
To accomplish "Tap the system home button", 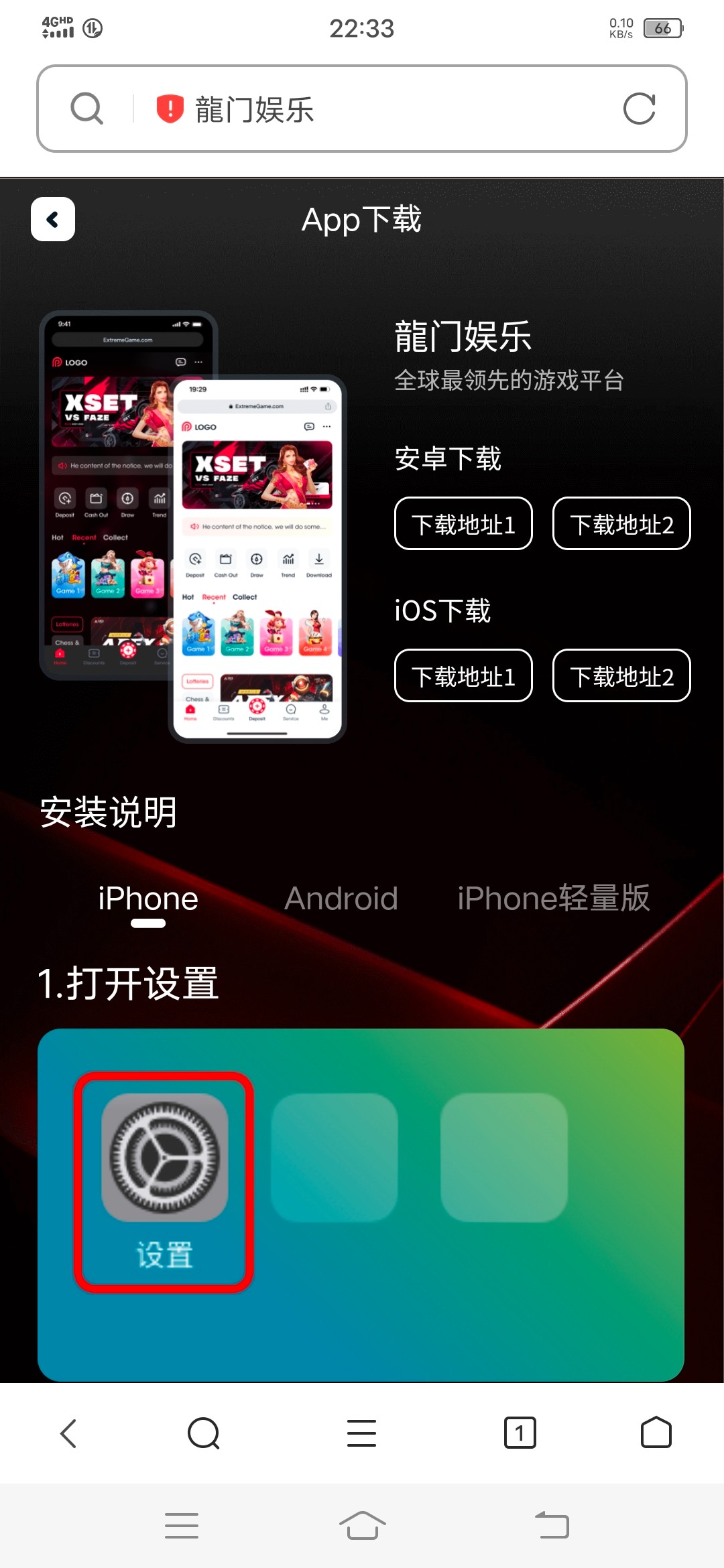I will pyautogui.click(x=362, y=1526).
